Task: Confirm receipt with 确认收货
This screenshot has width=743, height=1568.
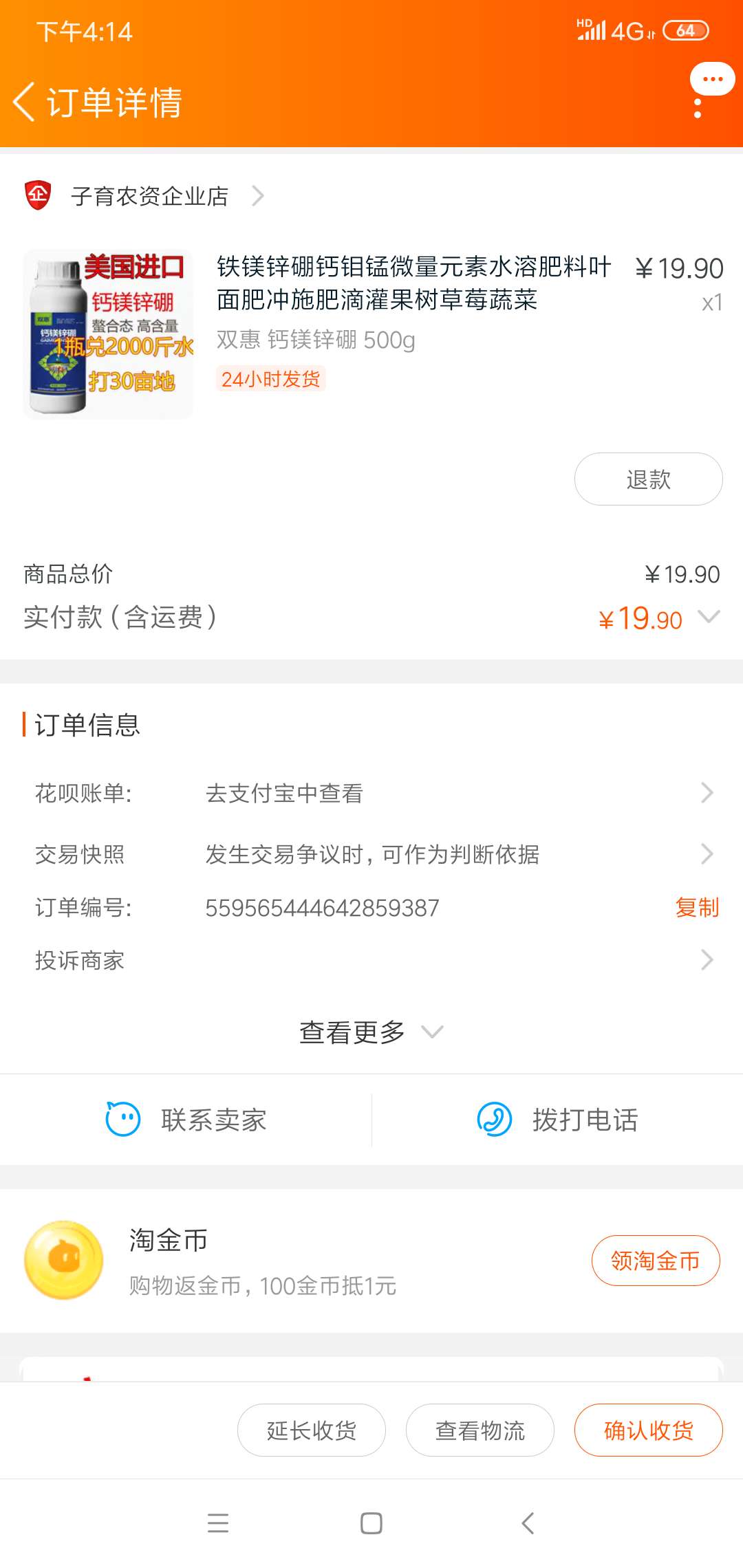Action: tap(648, 1430)
